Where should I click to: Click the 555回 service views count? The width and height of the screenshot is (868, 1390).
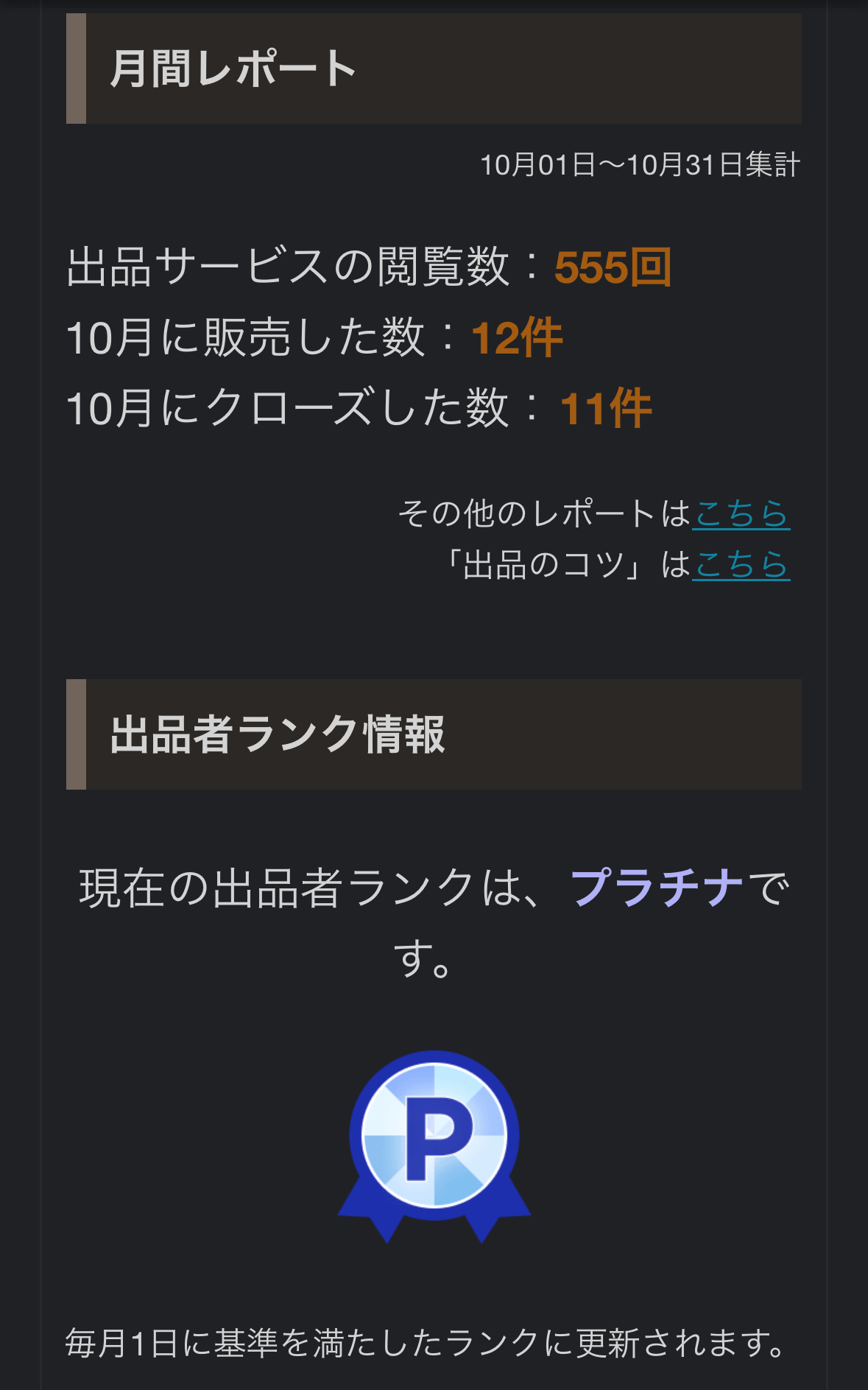click(x=615, y=269)
